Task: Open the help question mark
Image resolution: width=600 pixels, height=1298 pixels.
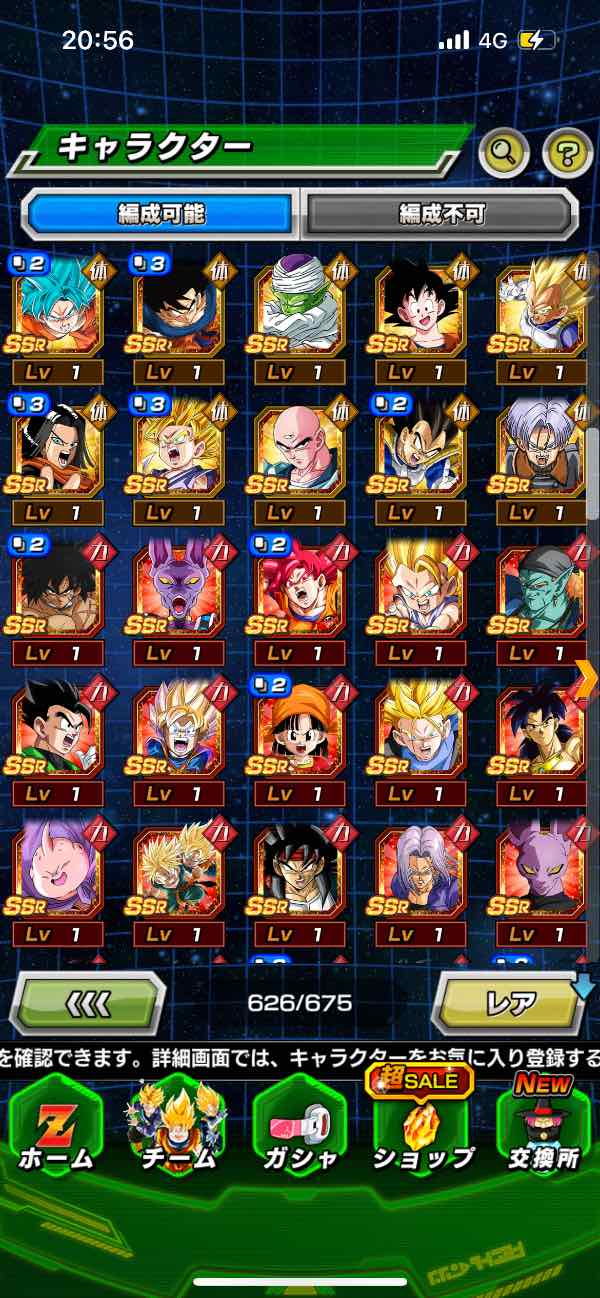Action: point(567,152)
